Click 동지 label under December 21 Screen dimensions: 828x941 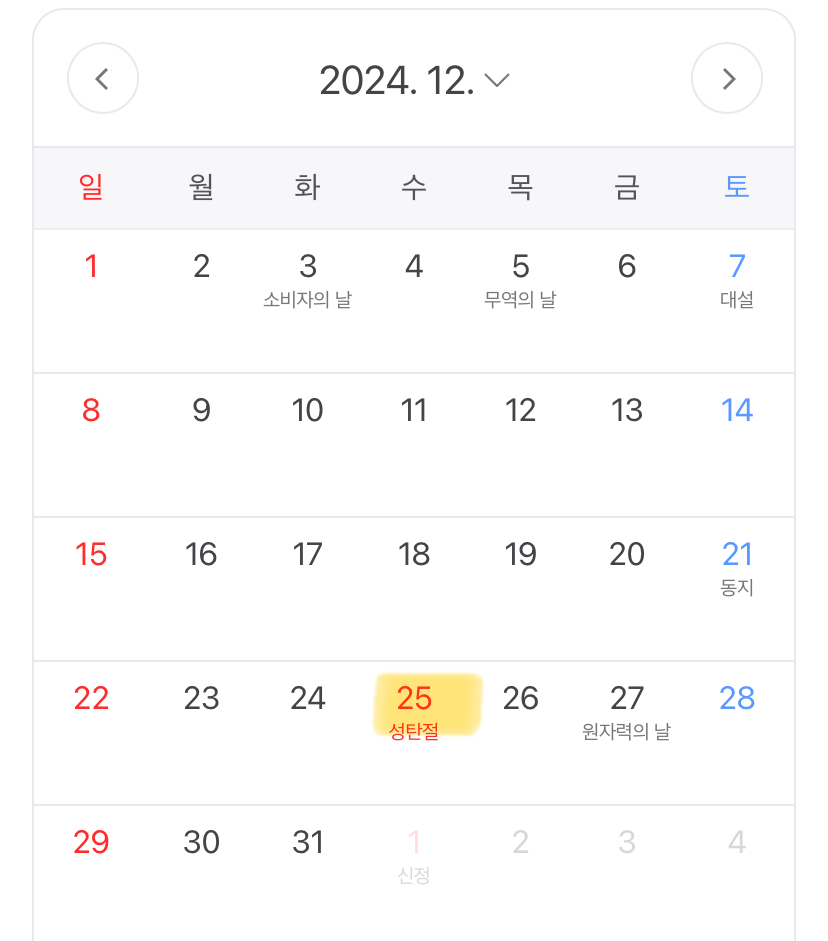tap(737, 587)
